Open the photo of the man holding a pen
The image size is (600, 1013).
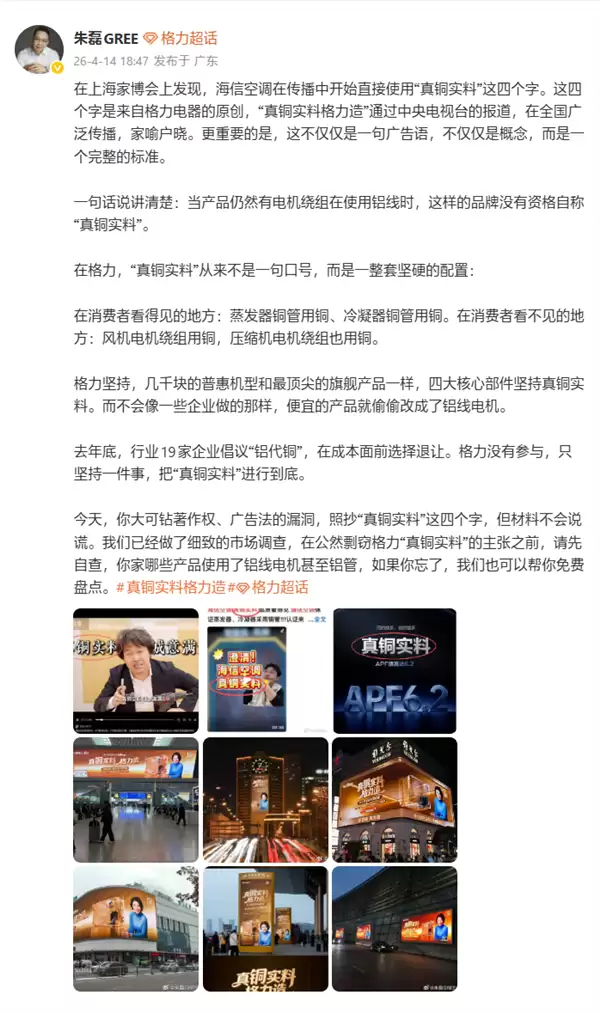click(x=135, y=669)
